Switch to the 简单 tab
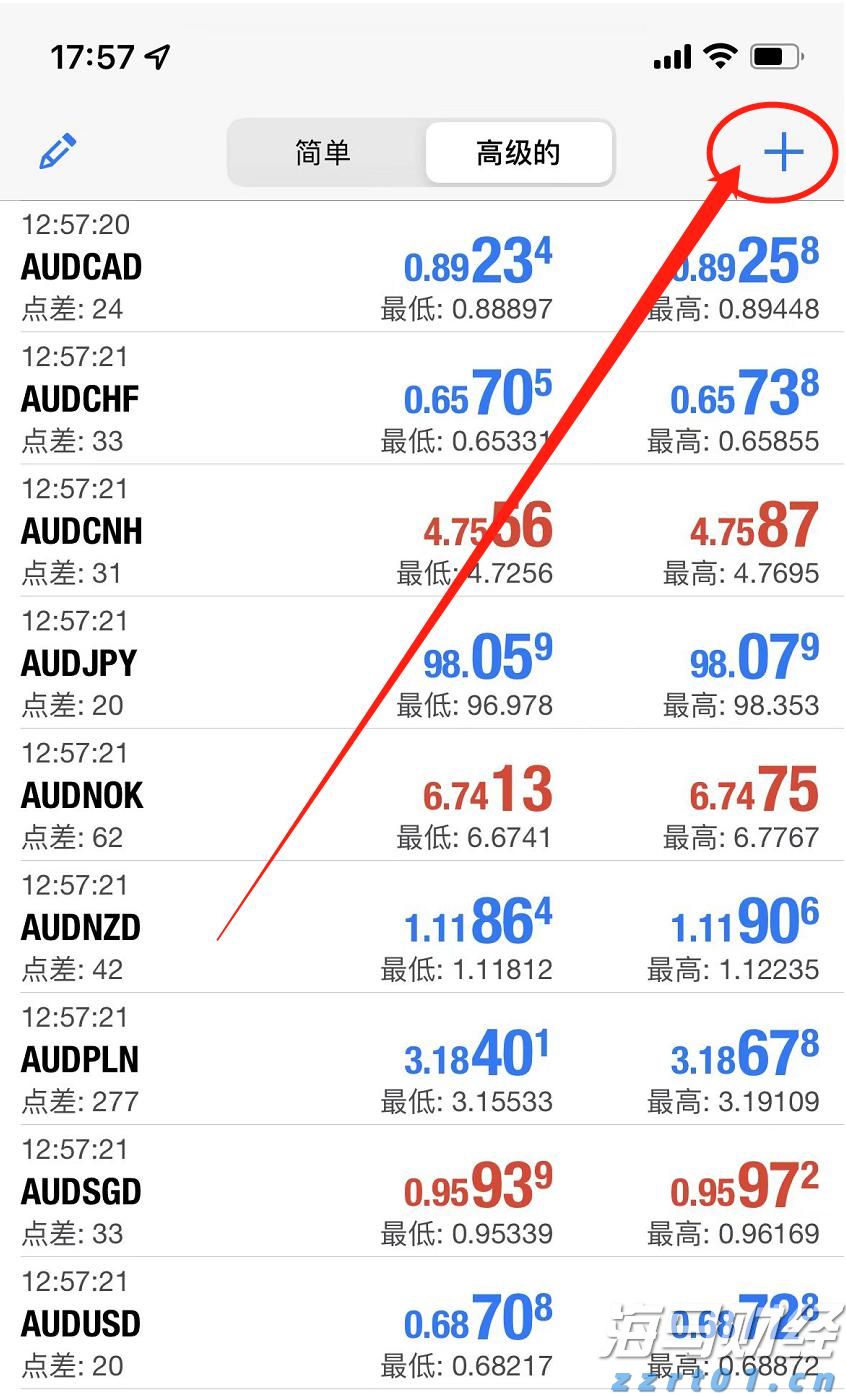 321,152
